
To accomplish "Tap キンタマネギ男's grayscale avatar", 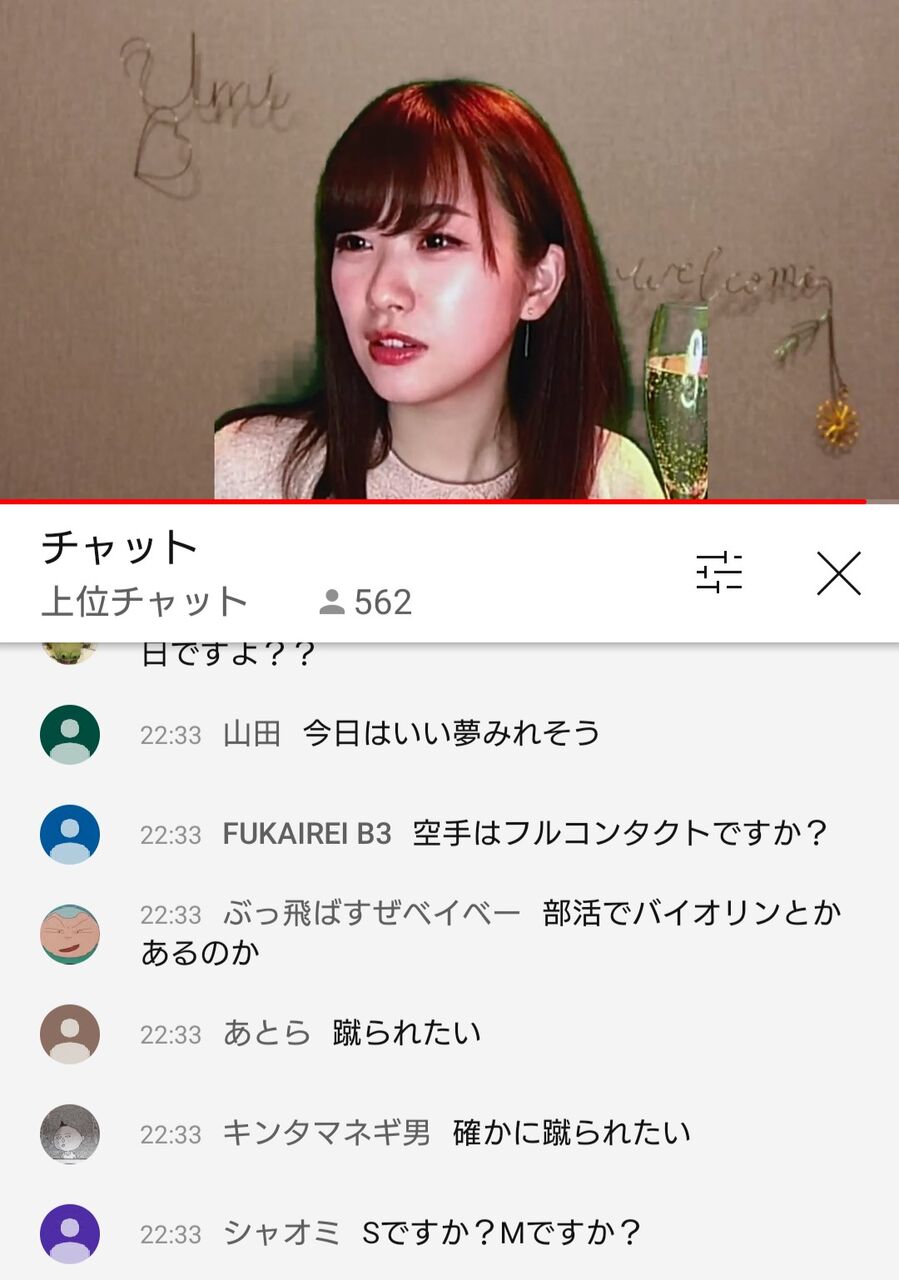I will click(x=68, y=1133).
